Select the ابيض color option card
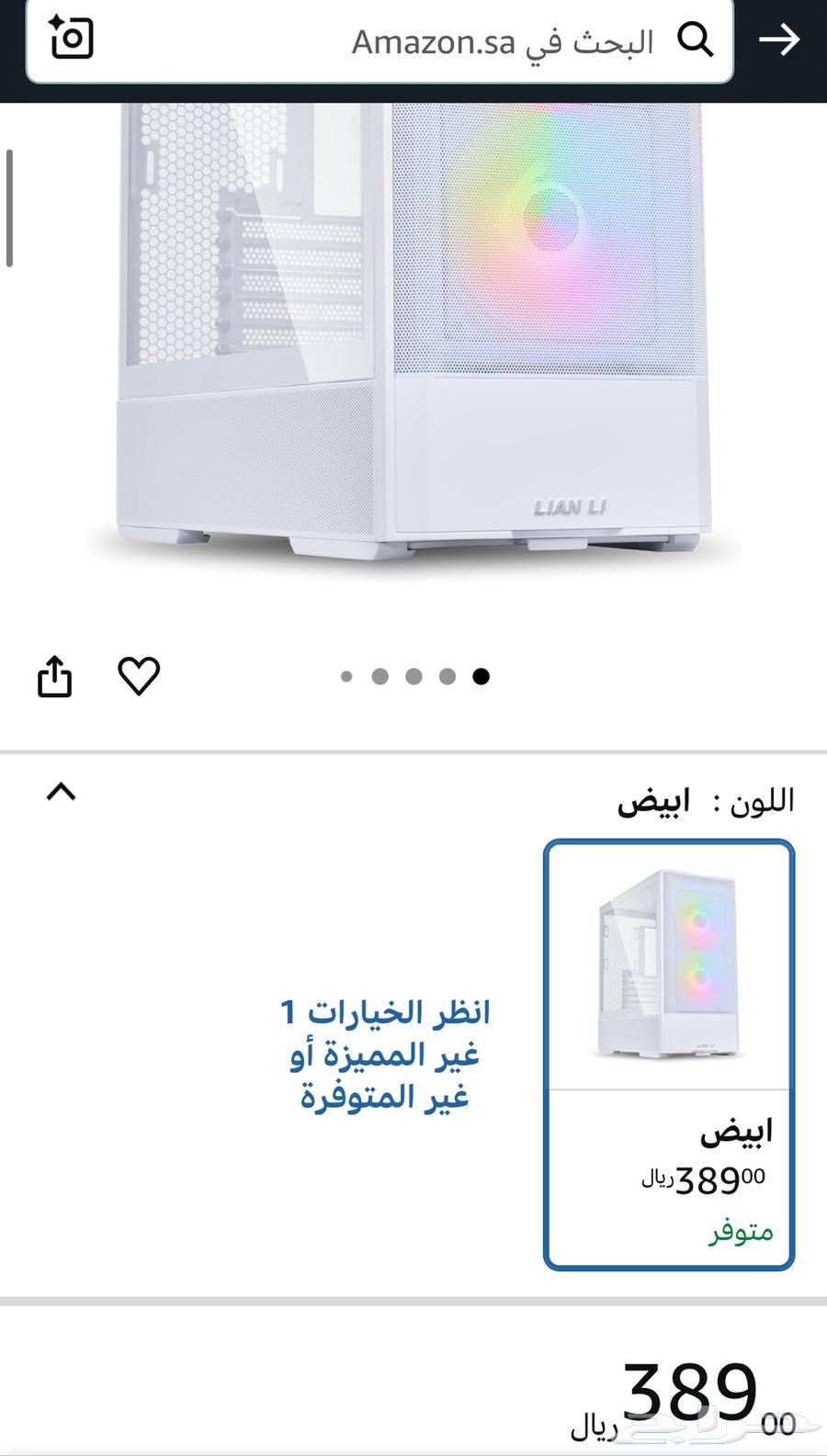The height and width of the screenshot is (1456, 827). (670, 1047)
